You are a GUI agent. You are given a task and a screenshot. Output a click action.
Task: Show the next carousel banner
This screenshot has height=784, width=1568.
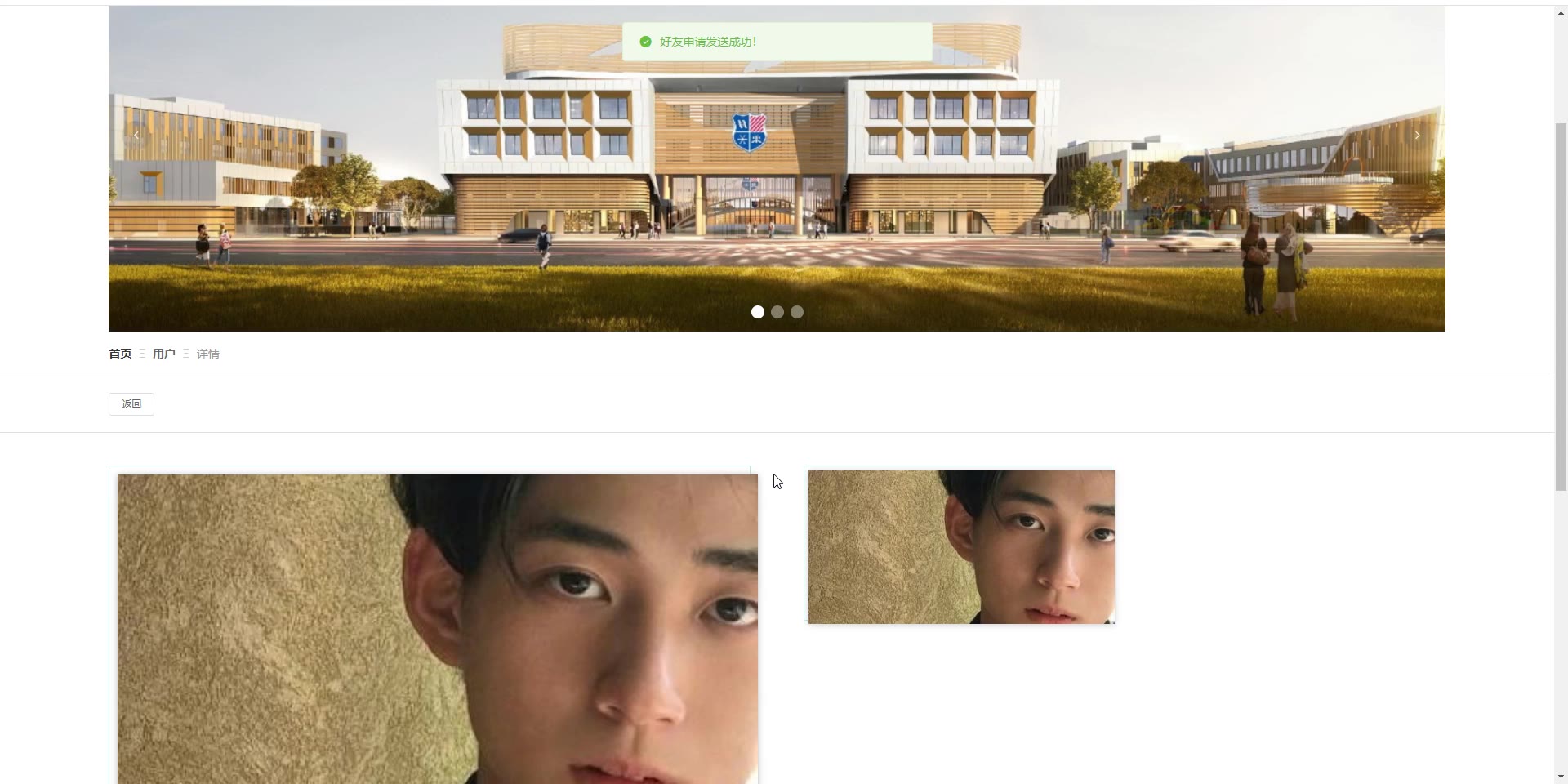pos(1417,136)
